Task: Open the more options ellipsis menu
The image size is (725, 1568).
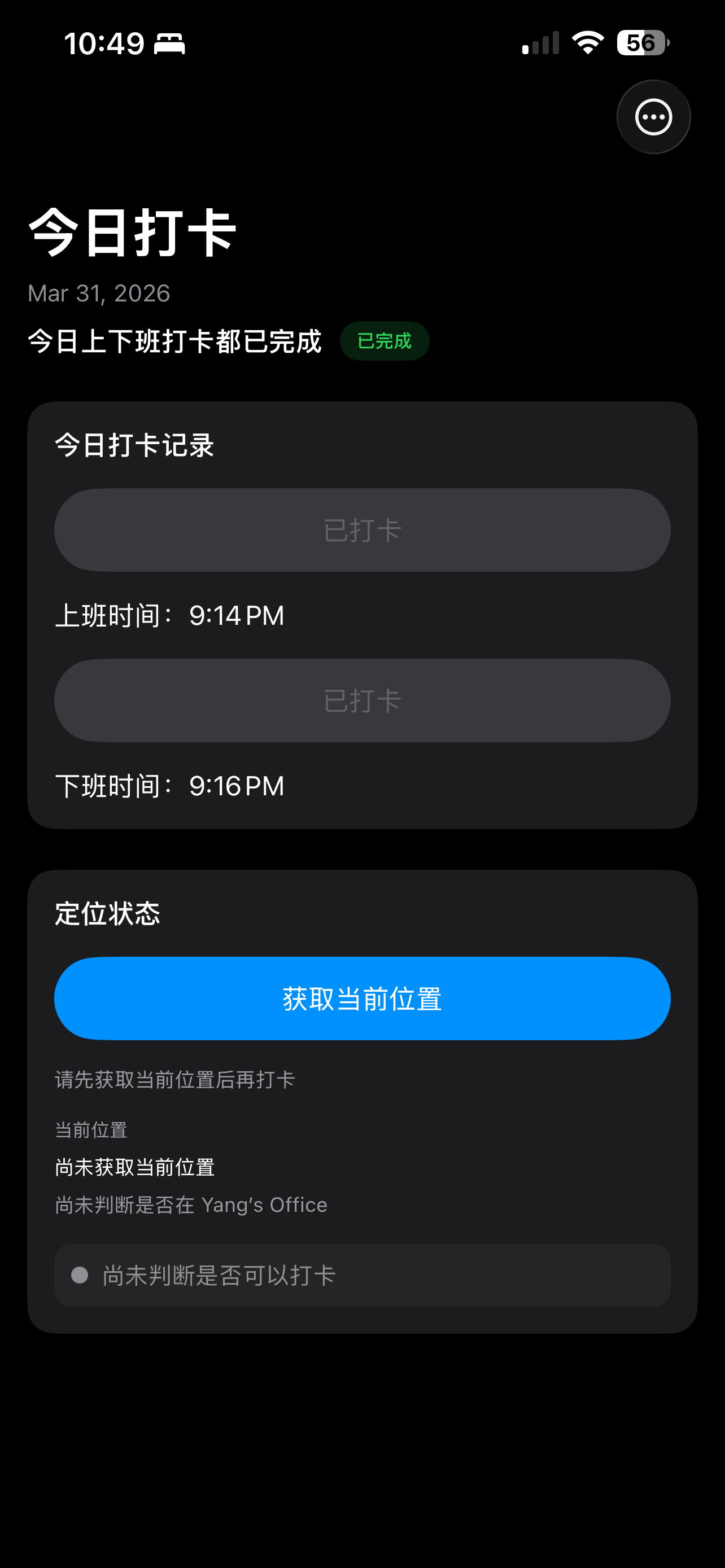Action: 653,117
